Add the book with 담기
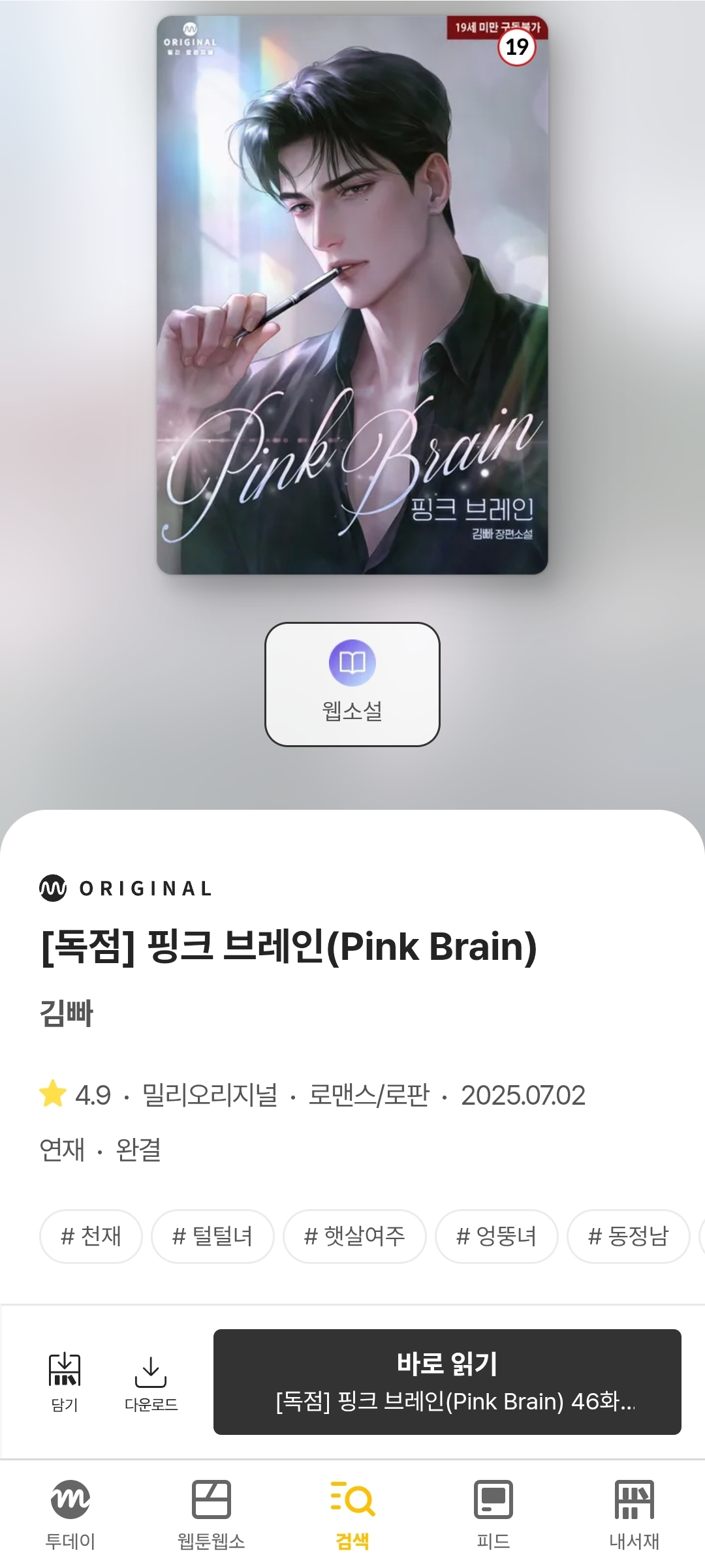The height and width of the screenshot is (1568, 705). tap(65, 1382)
